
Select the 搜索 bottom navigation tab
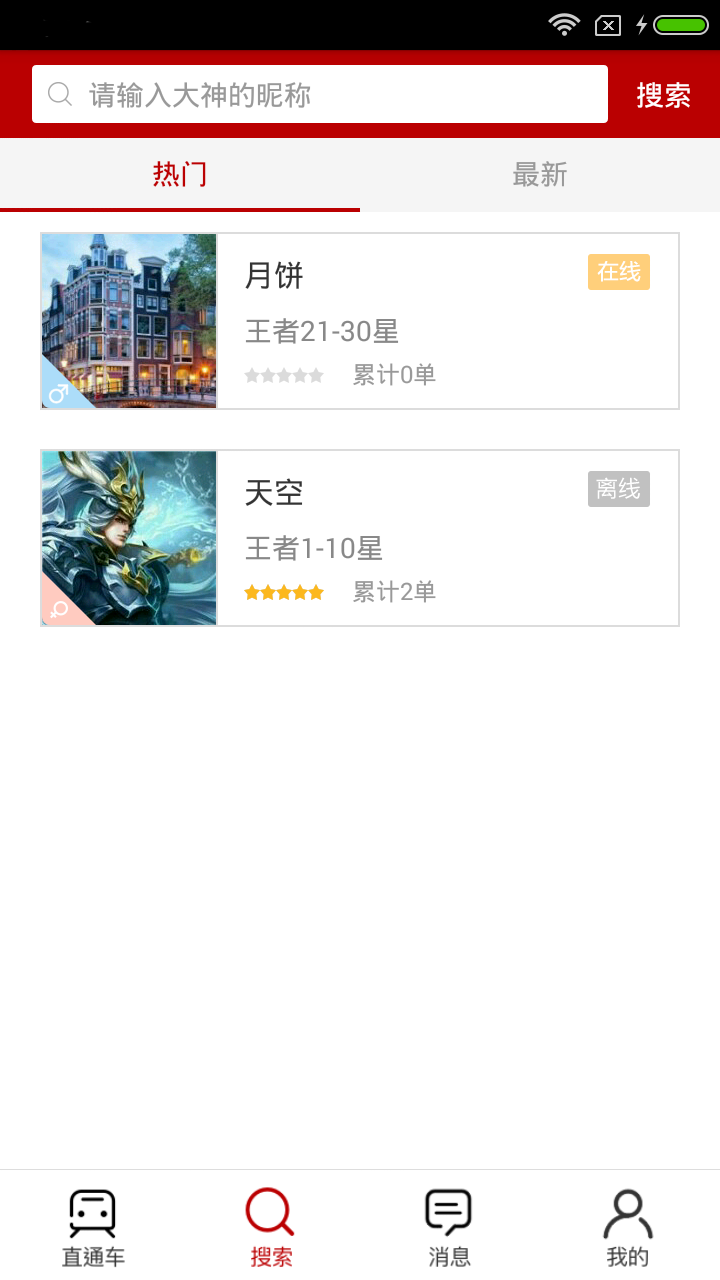(x=271, y=1227)
